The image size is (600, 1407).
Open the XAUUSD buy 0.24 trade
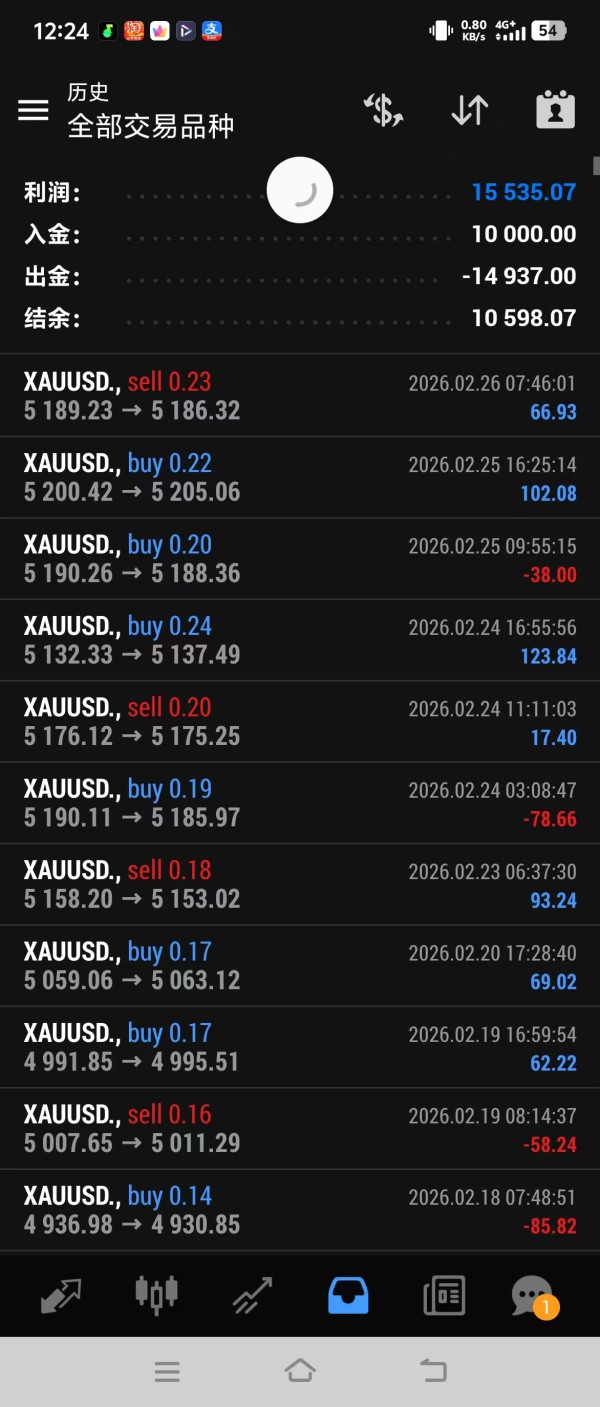pos(300,640)
